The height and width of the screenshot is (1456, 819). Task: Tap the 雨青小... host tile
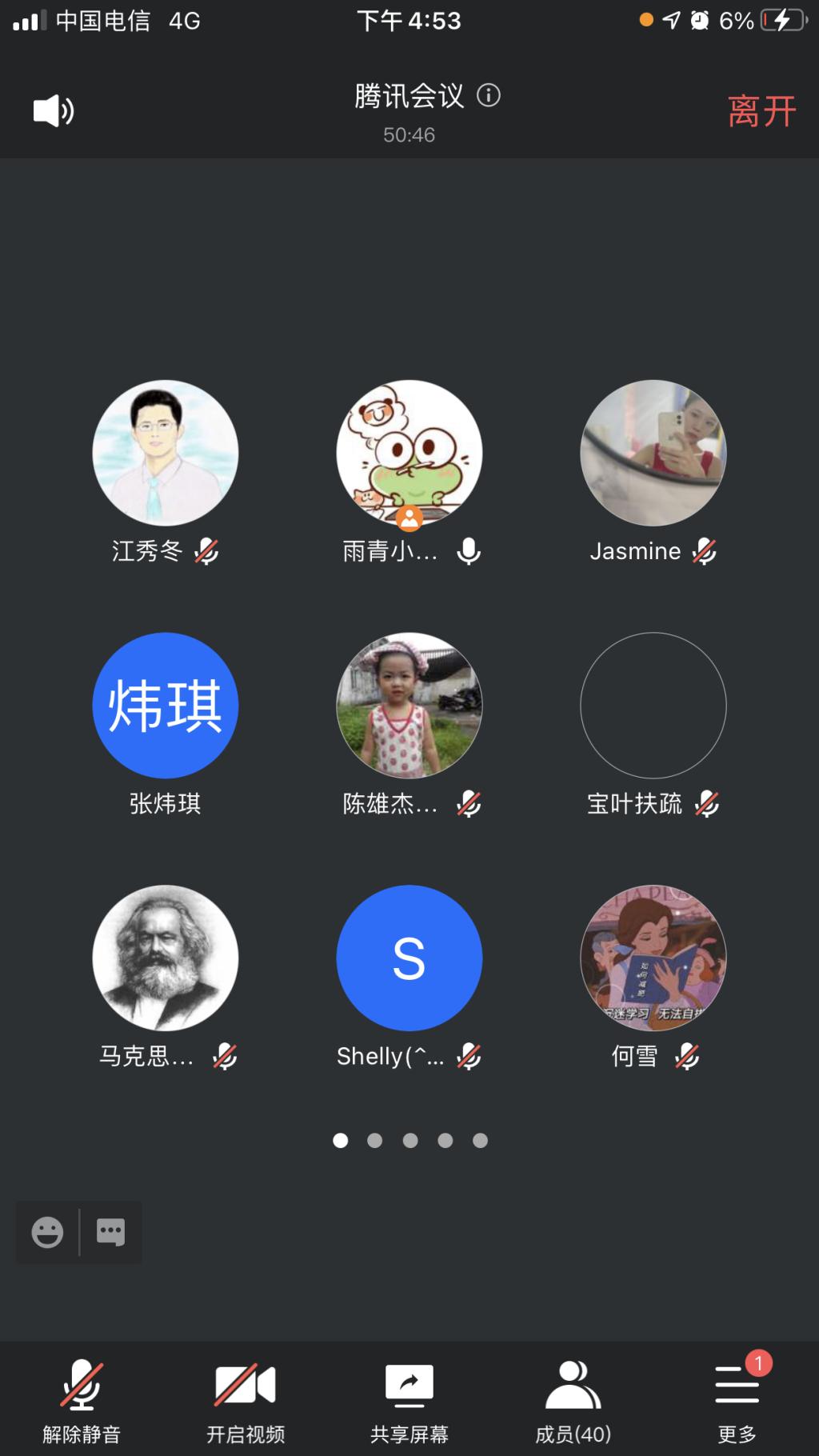tap(409, 453)
